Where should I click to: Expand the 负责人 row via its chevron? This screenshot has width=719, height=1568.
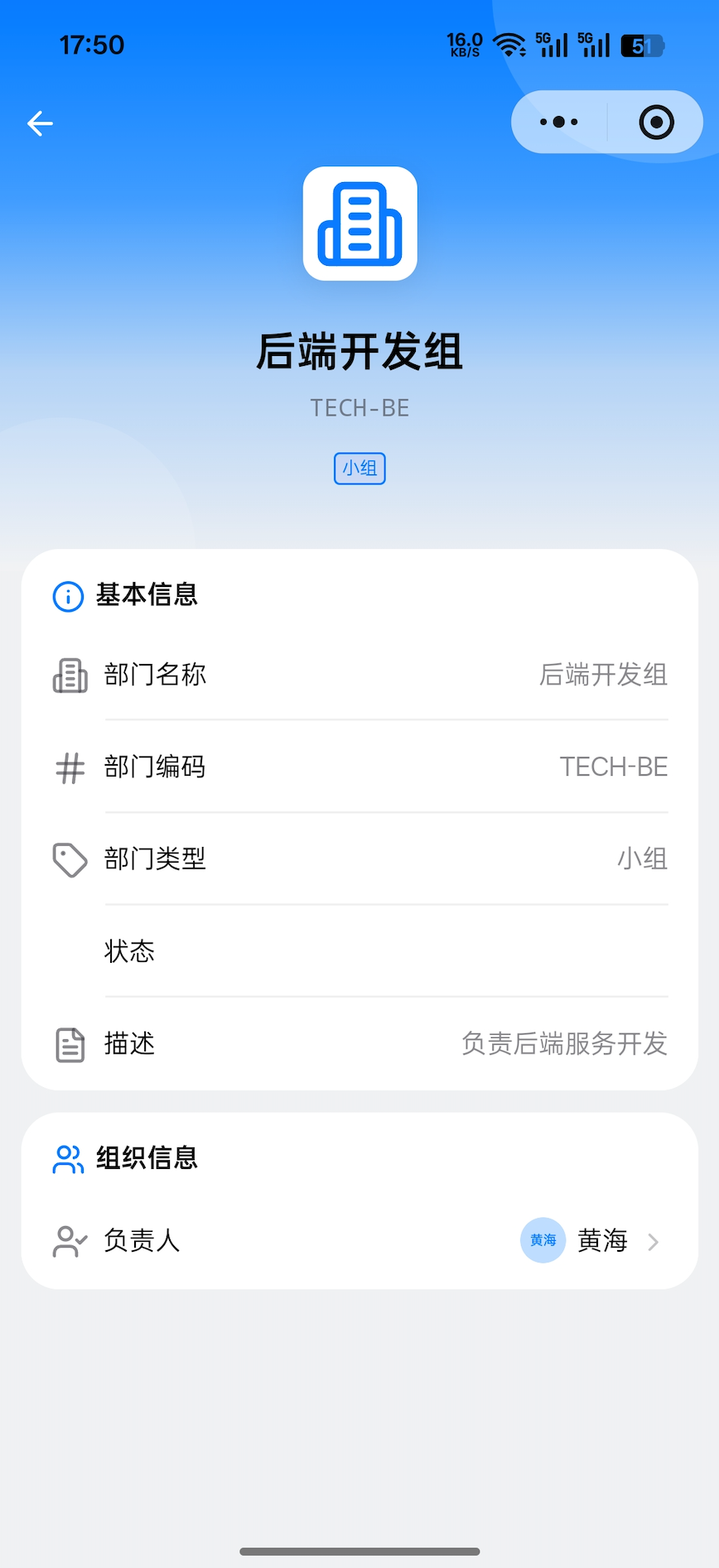(x=654, y=1241)
